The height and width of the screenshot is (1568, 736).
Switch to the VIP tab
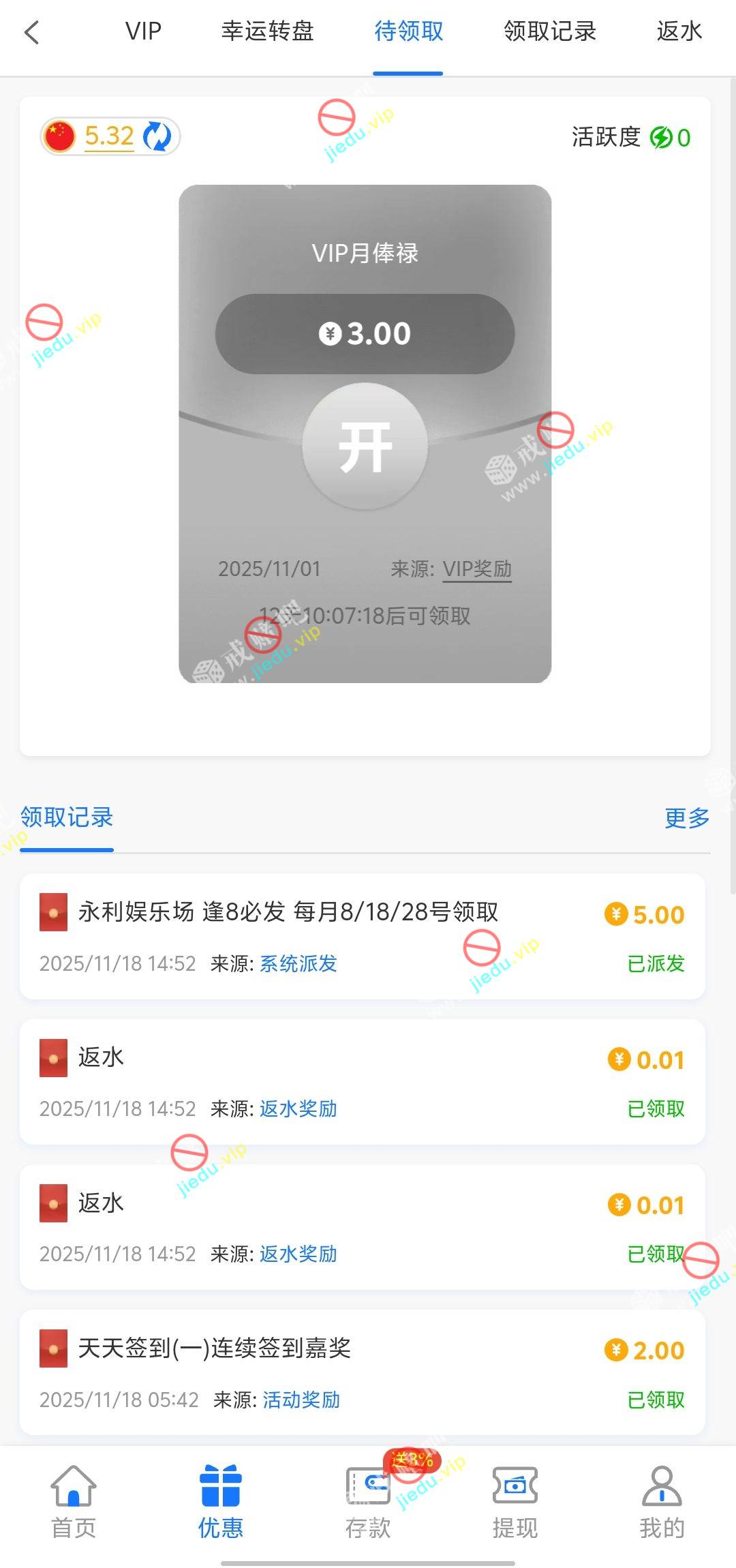tap(143, 31)
